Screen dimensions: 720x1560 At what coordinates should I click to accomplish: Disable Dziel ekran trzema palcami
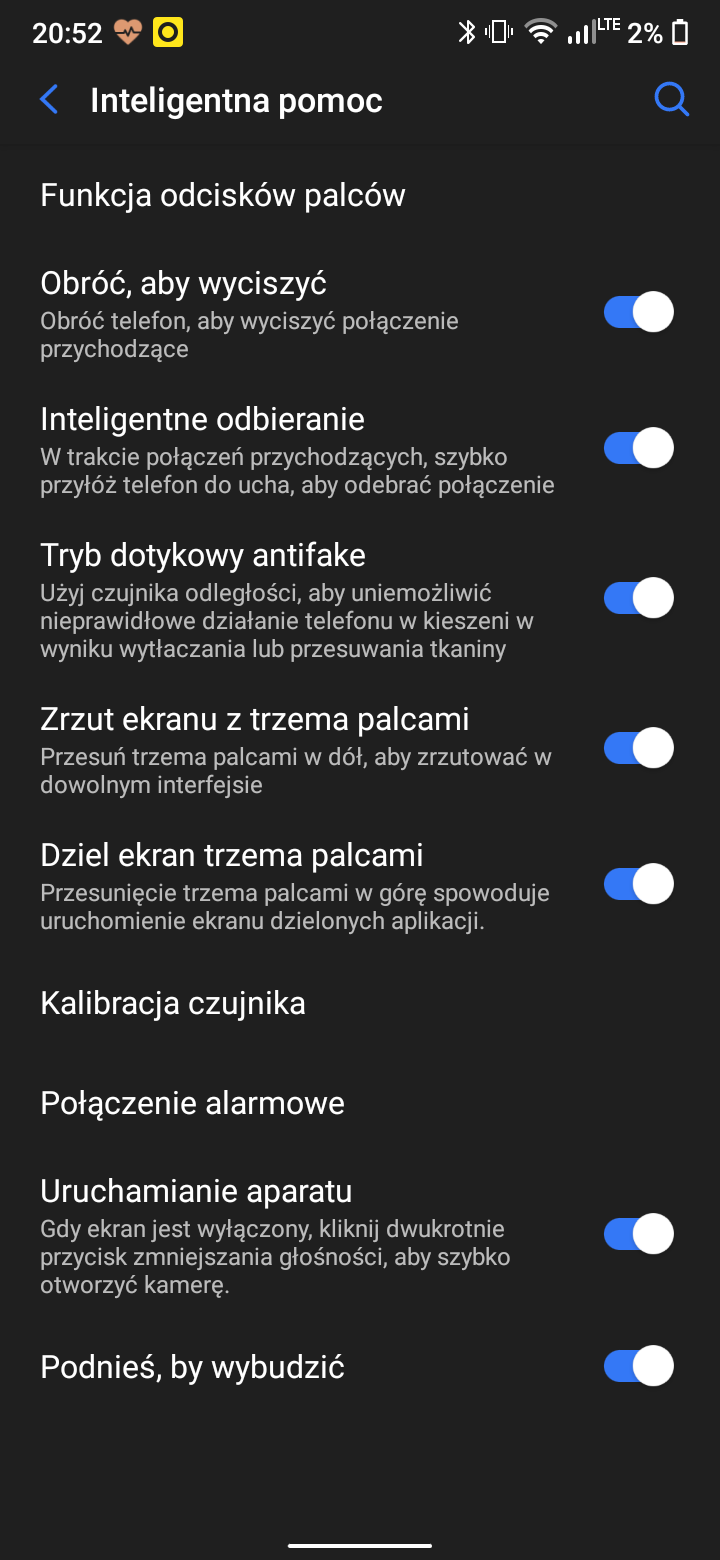point(639,884)
